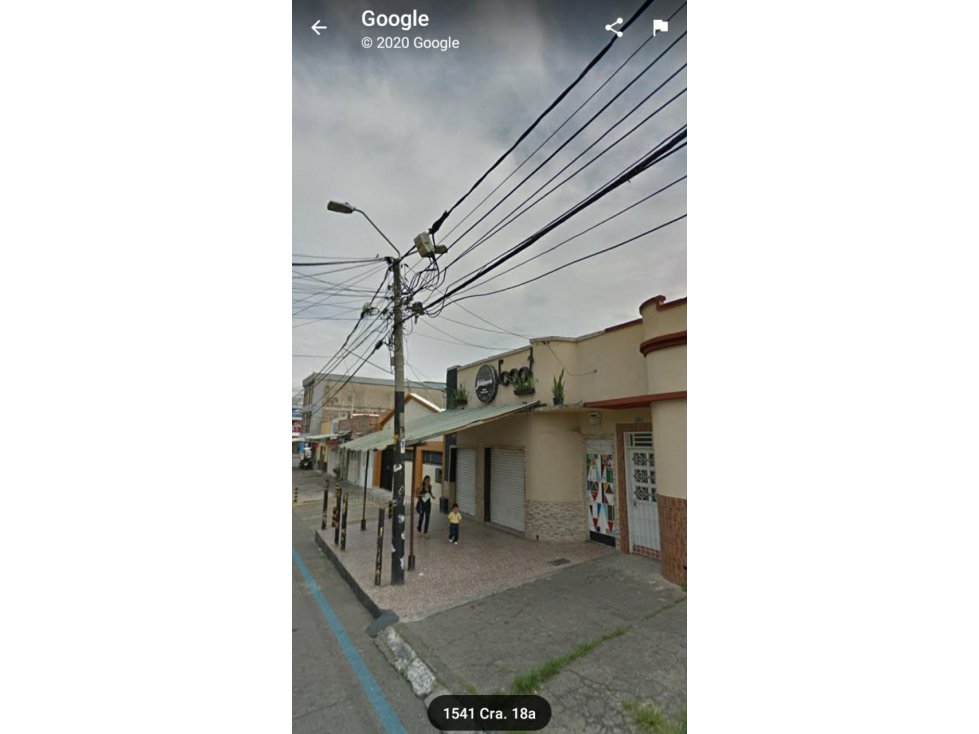Go back from Street View
Image resolution: width=979 pixels, height=734 pixels.
[x=319, y=28]
